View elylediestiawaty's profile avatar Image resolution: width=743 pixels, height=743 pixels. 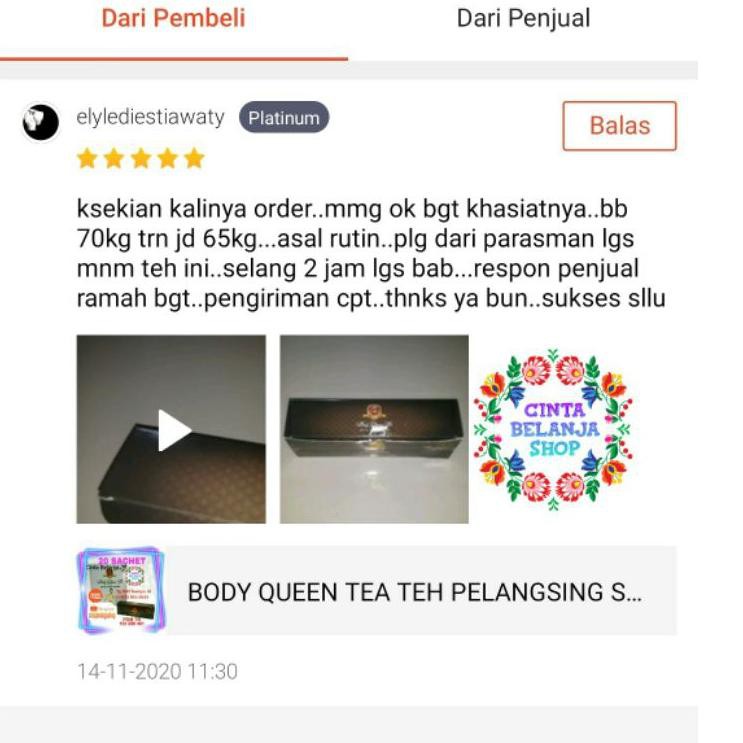pos(41,122)
